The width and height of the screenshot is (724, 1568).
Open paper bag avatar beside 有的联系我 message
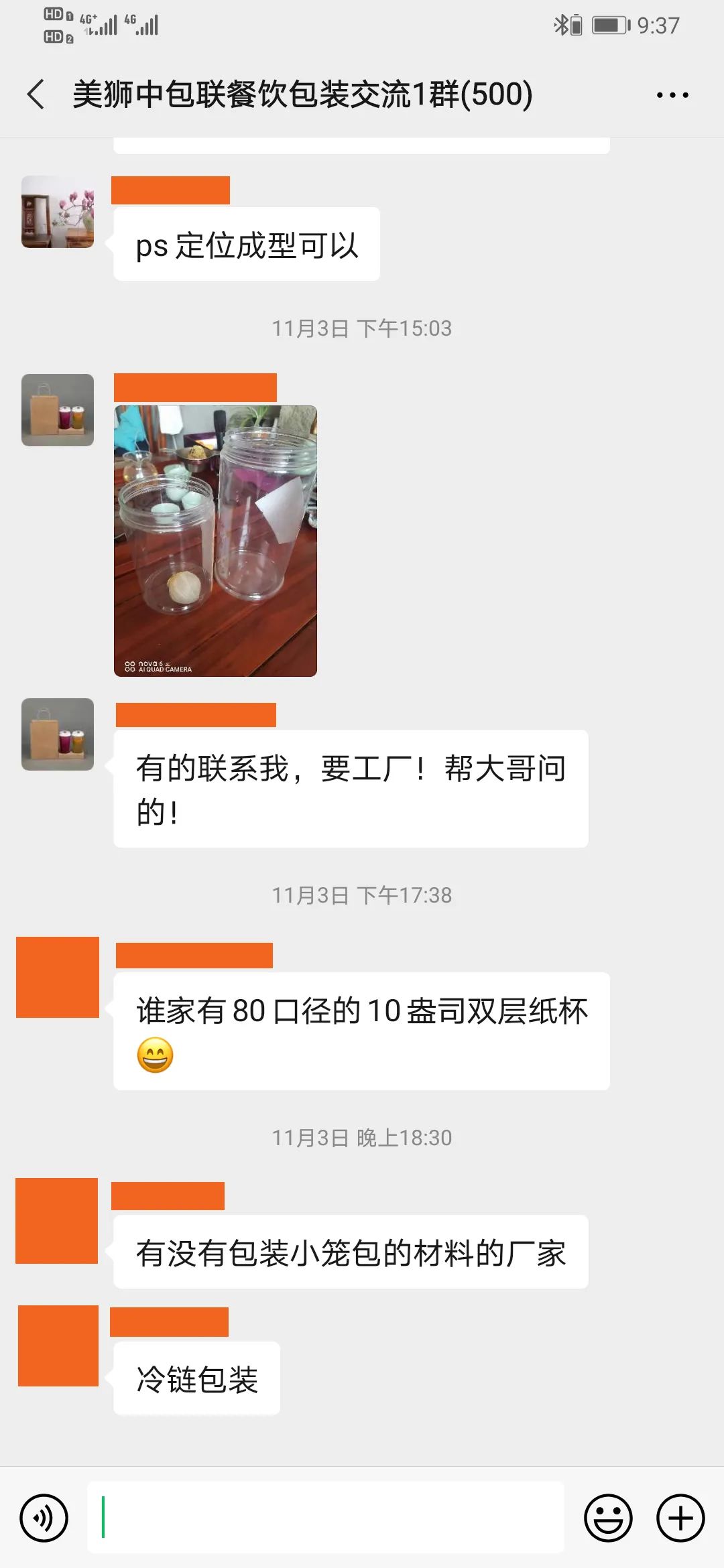pos(58,734)
